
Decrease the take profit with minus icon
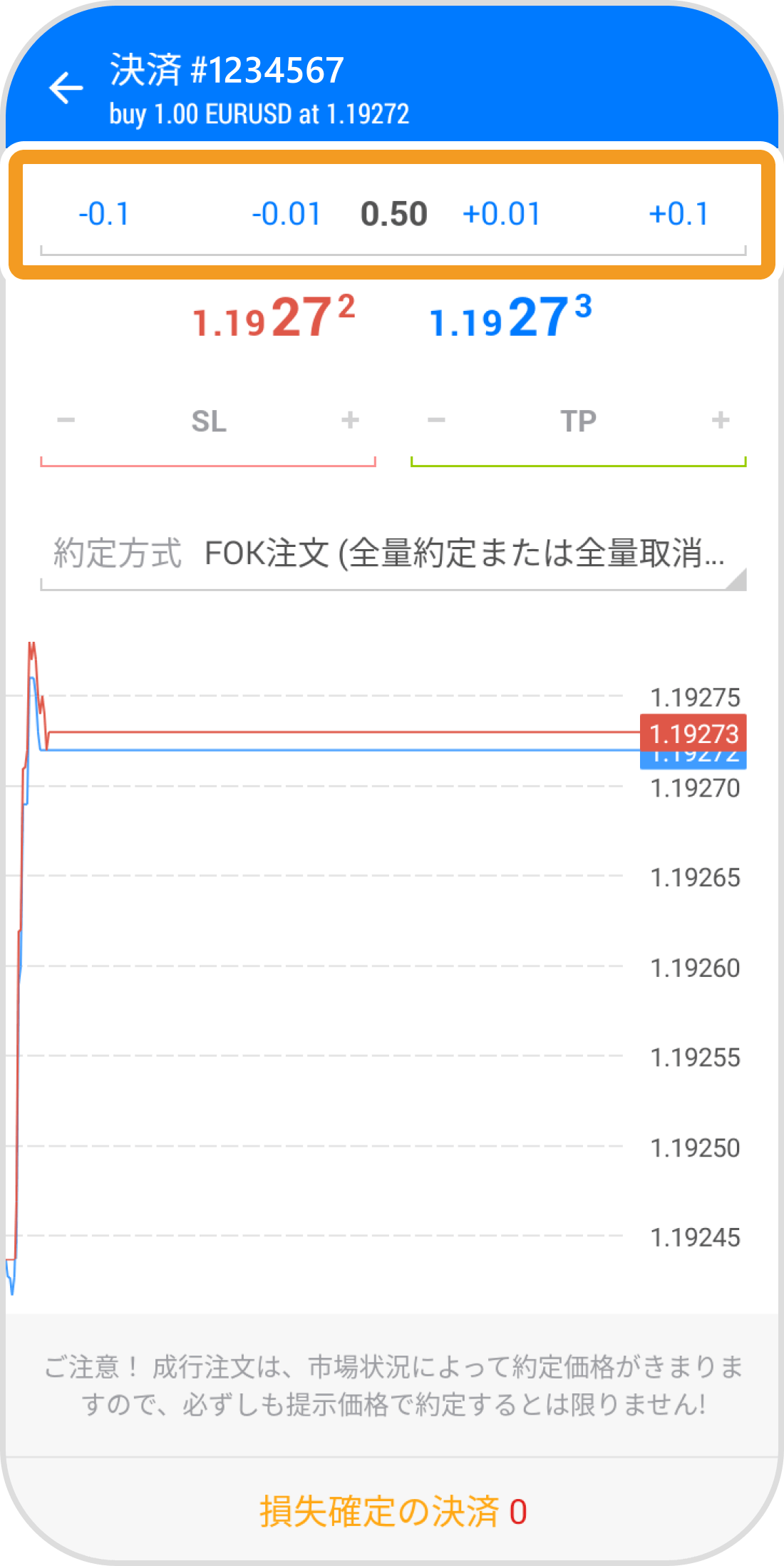[436, 420]
